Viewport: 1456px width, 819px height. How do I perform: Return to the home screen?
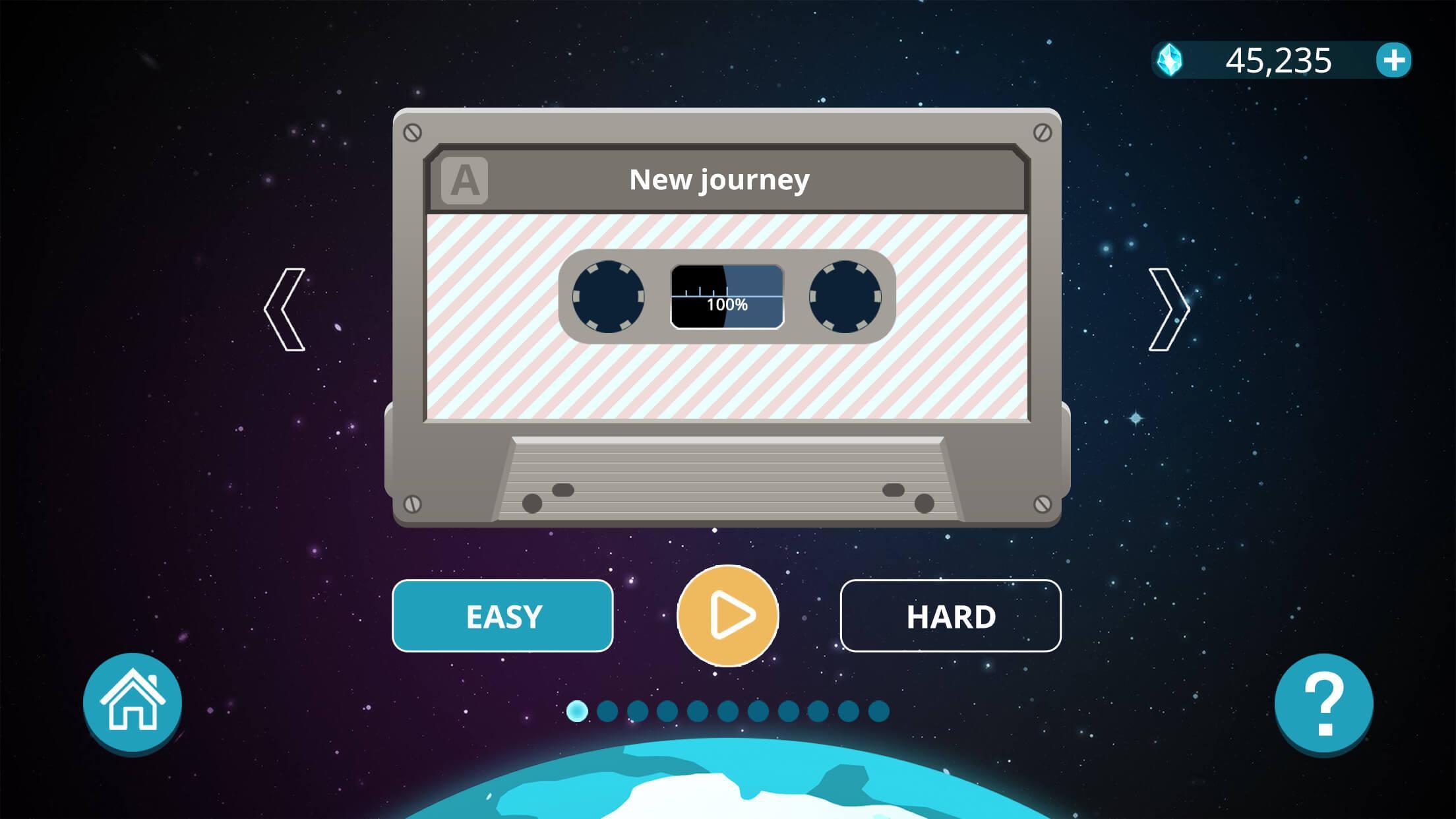(x=133, y=702)
